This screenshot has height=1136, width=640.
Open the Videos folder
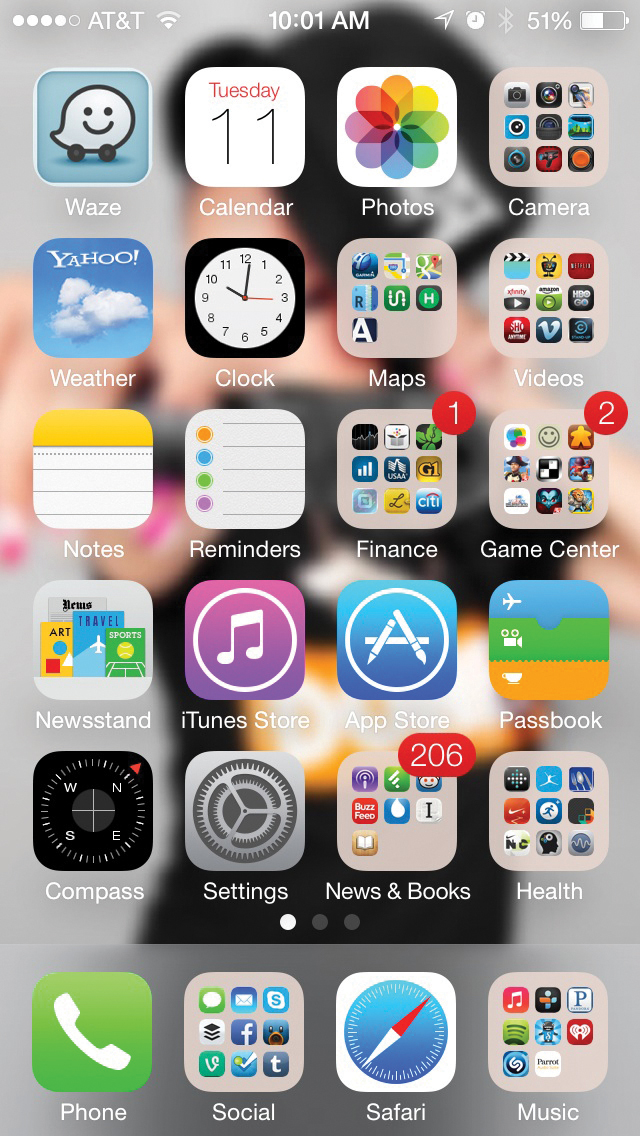[549, 298]
